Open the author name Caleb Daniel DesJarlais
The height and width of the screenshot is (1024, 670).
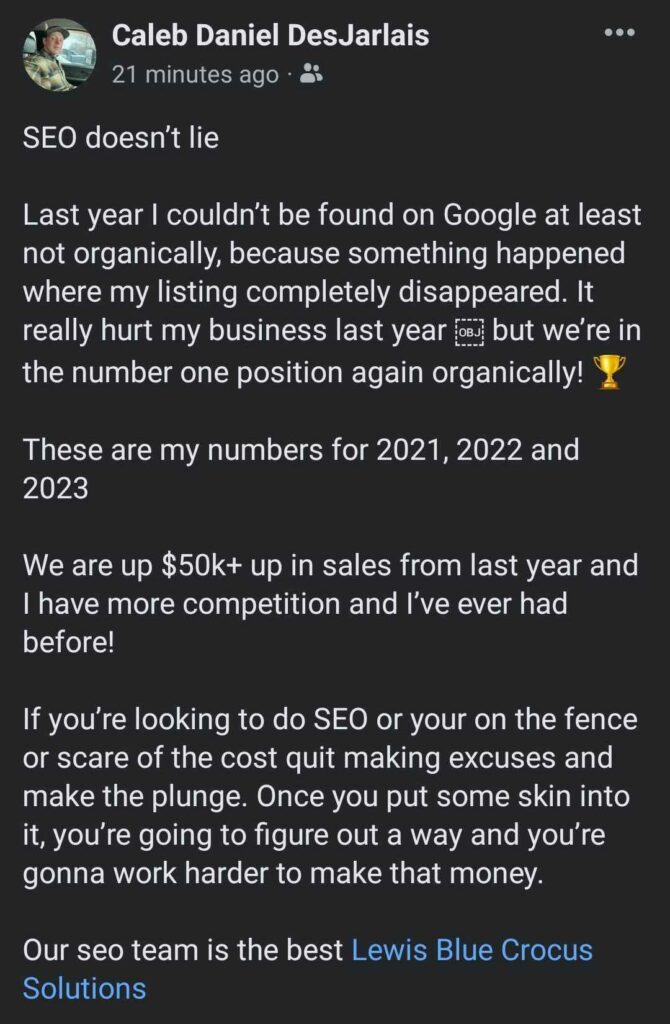[x=270, y=37]
